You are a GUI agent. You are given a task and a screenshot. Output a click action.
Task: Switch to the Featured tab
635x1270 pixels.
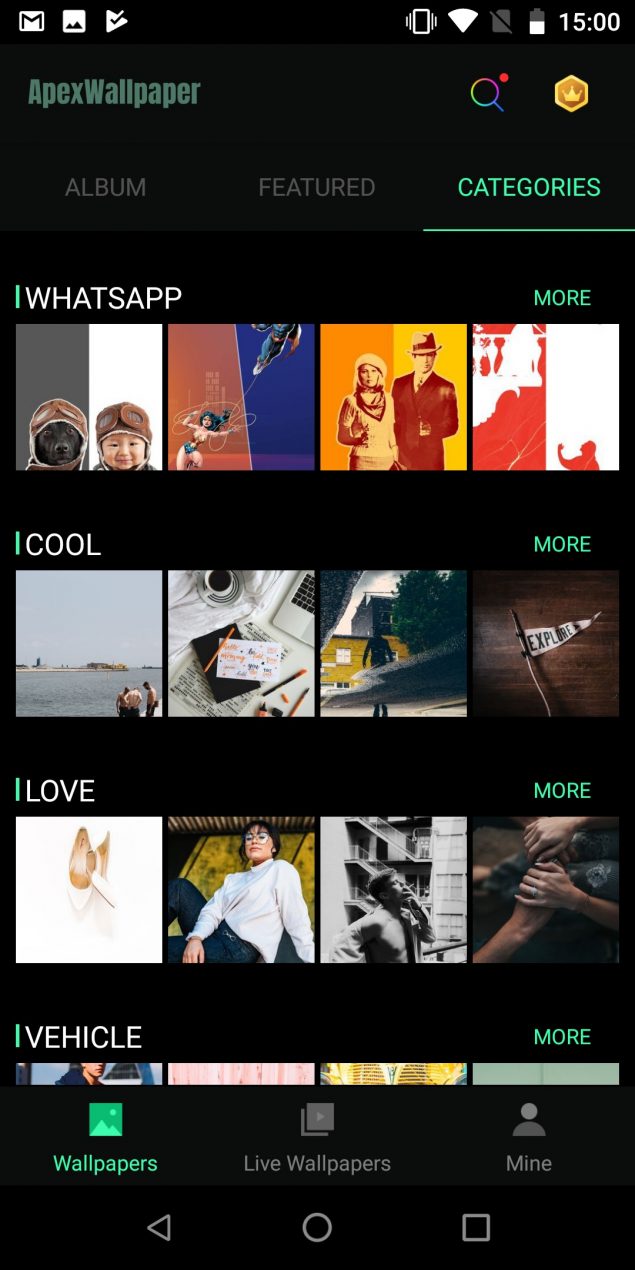coord(316,187)
